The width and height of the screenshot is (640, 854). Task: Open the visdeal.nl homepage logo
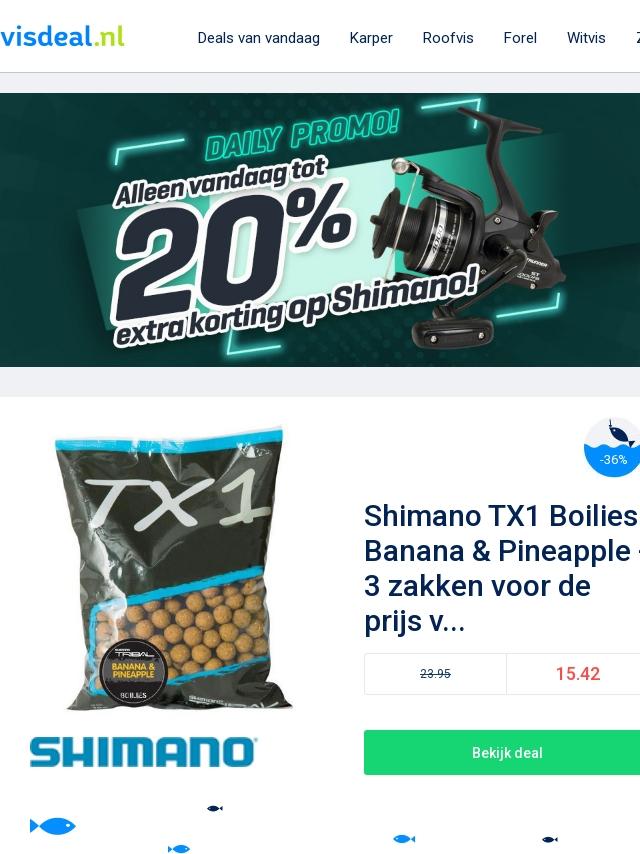[x=62, y=37]
